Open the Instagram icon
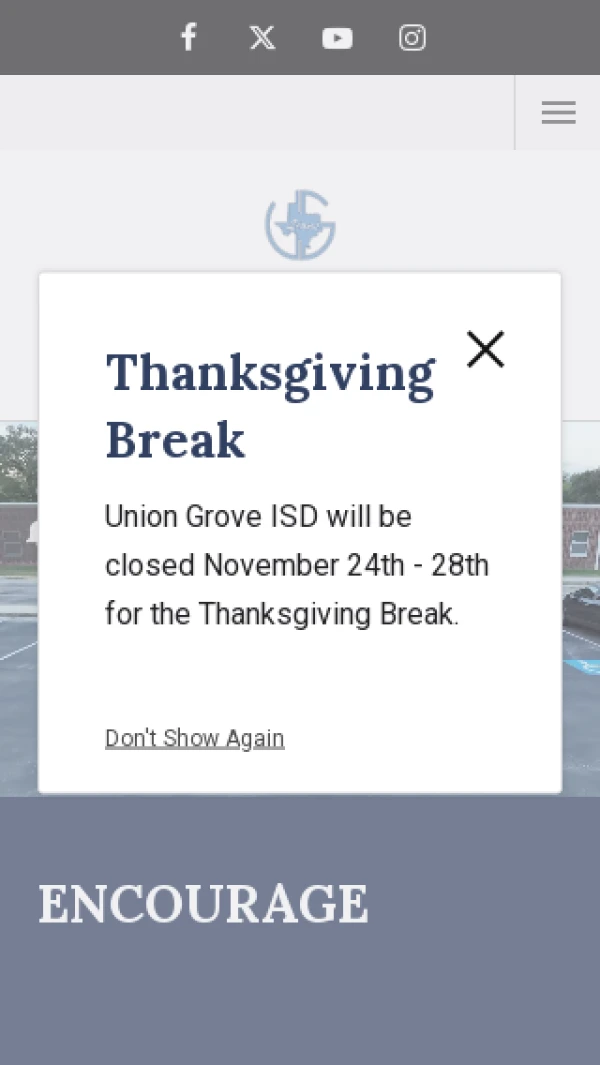600x1065 pixels. (412, 38)
